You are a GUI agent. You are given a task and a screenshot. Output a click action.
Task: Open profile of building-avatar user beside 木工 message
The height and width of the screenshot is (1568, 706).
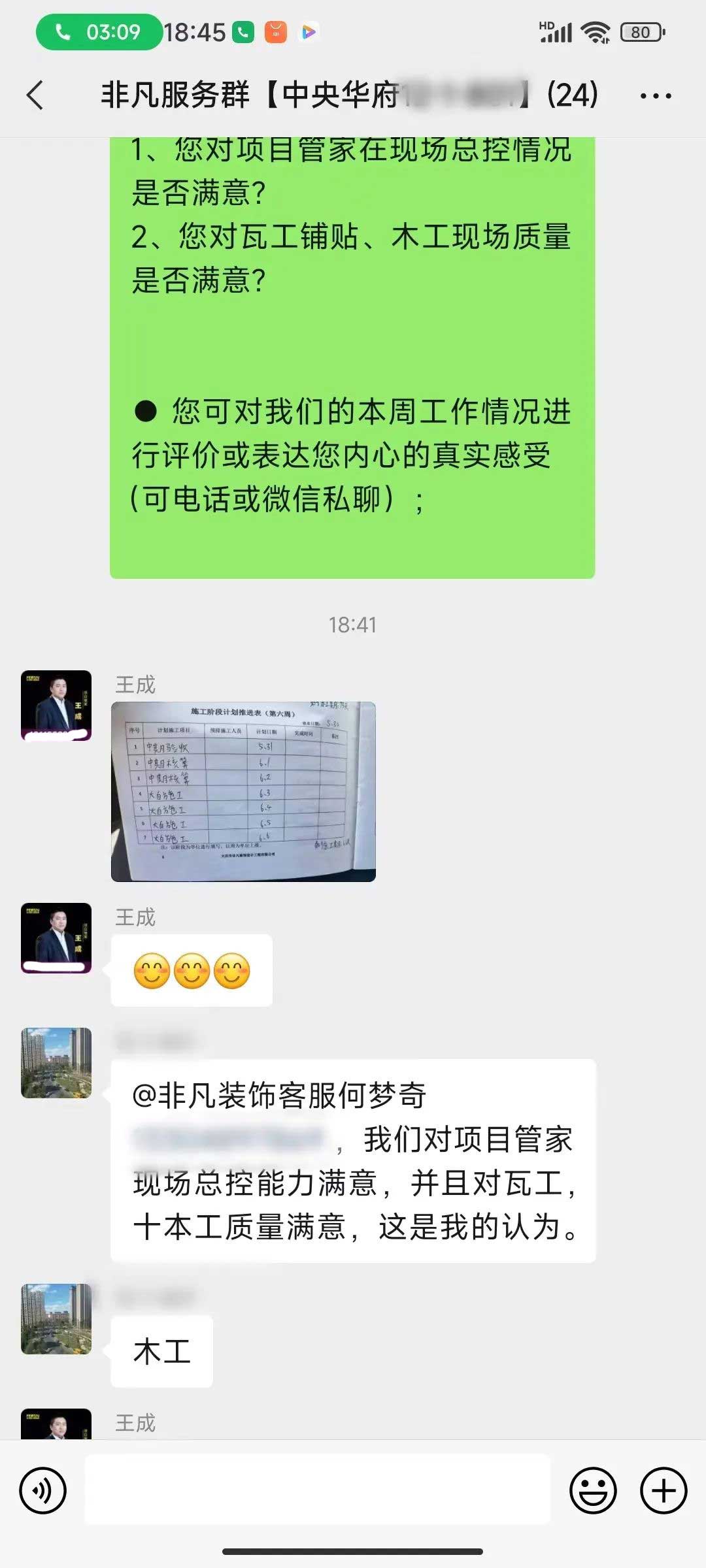tap(56, 1318)
